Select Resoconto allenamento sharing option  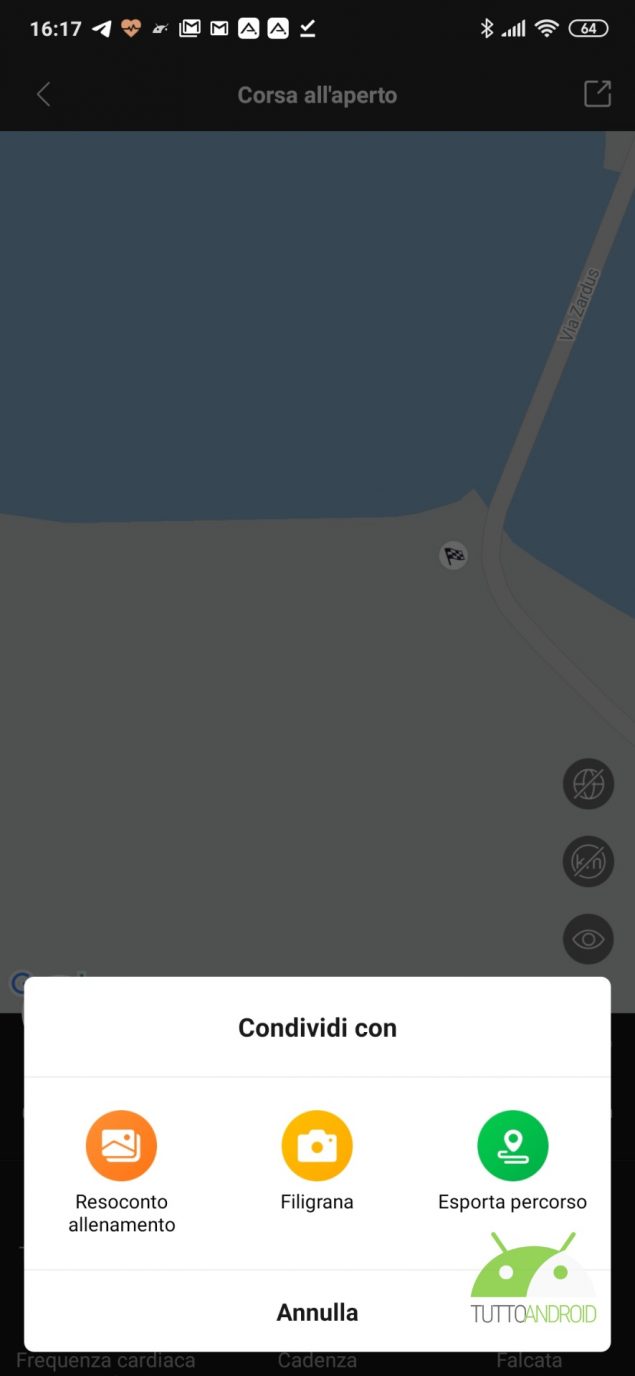(121, 1171)
